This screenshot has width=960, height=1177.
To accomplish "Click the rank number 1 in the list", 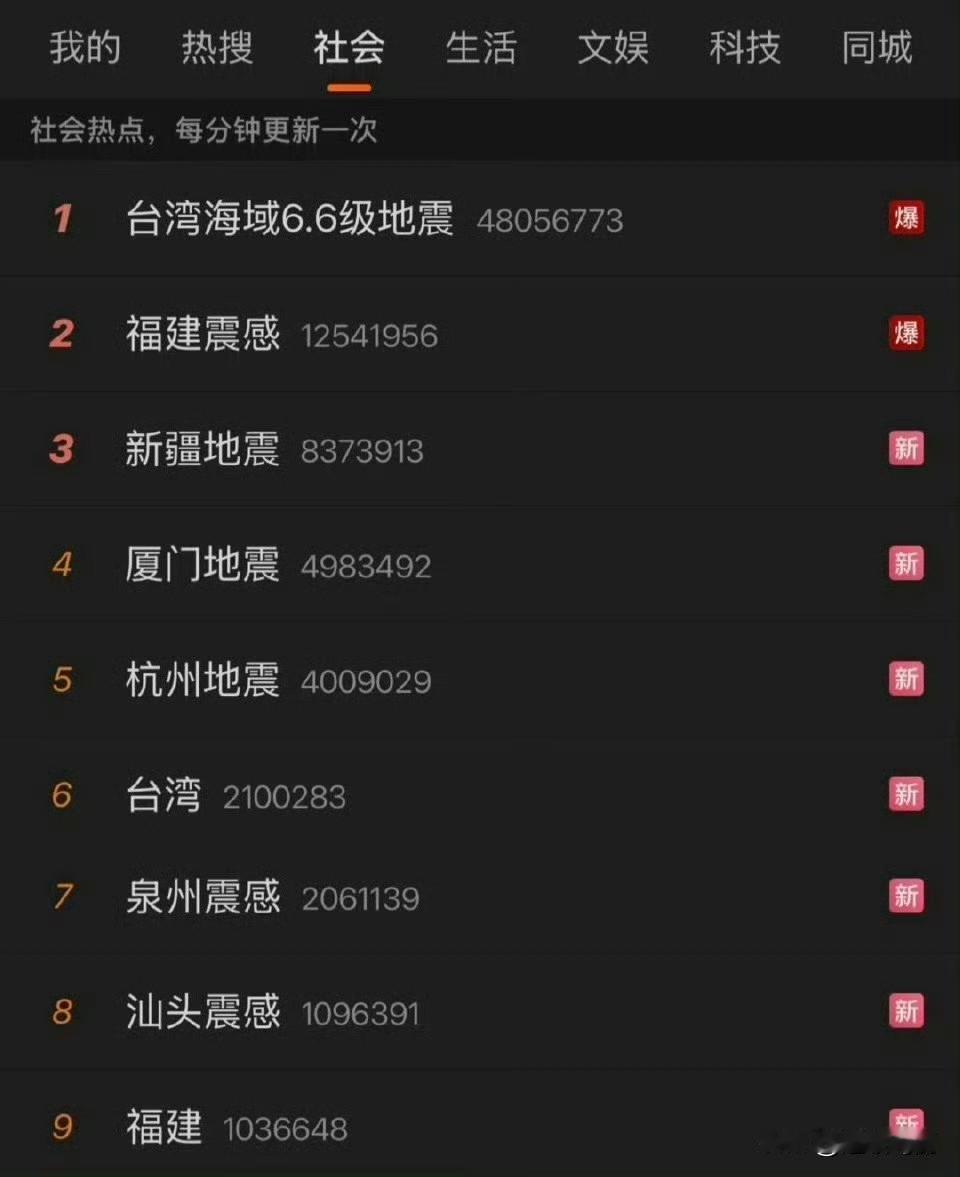I will (x=62, y=219).
